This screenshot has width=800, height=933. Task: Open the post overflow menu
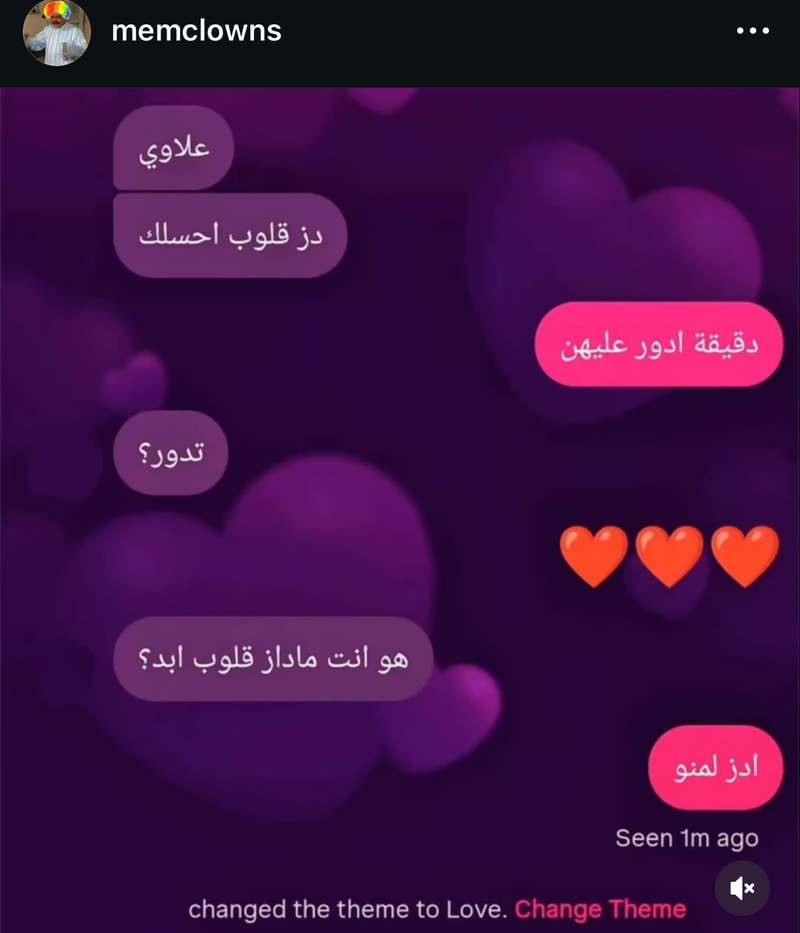(752, 31)
